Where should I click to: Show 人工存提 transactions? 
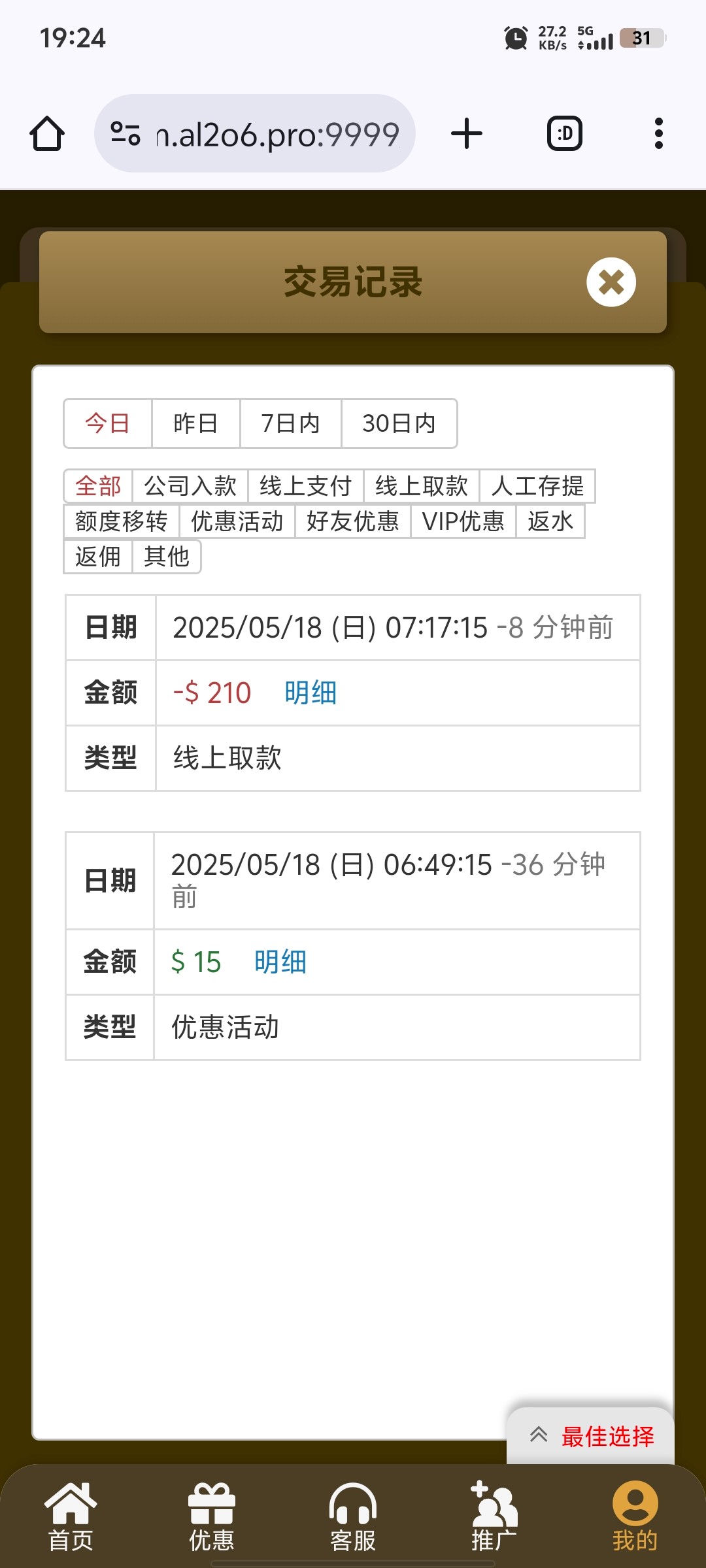click(537, 486)
